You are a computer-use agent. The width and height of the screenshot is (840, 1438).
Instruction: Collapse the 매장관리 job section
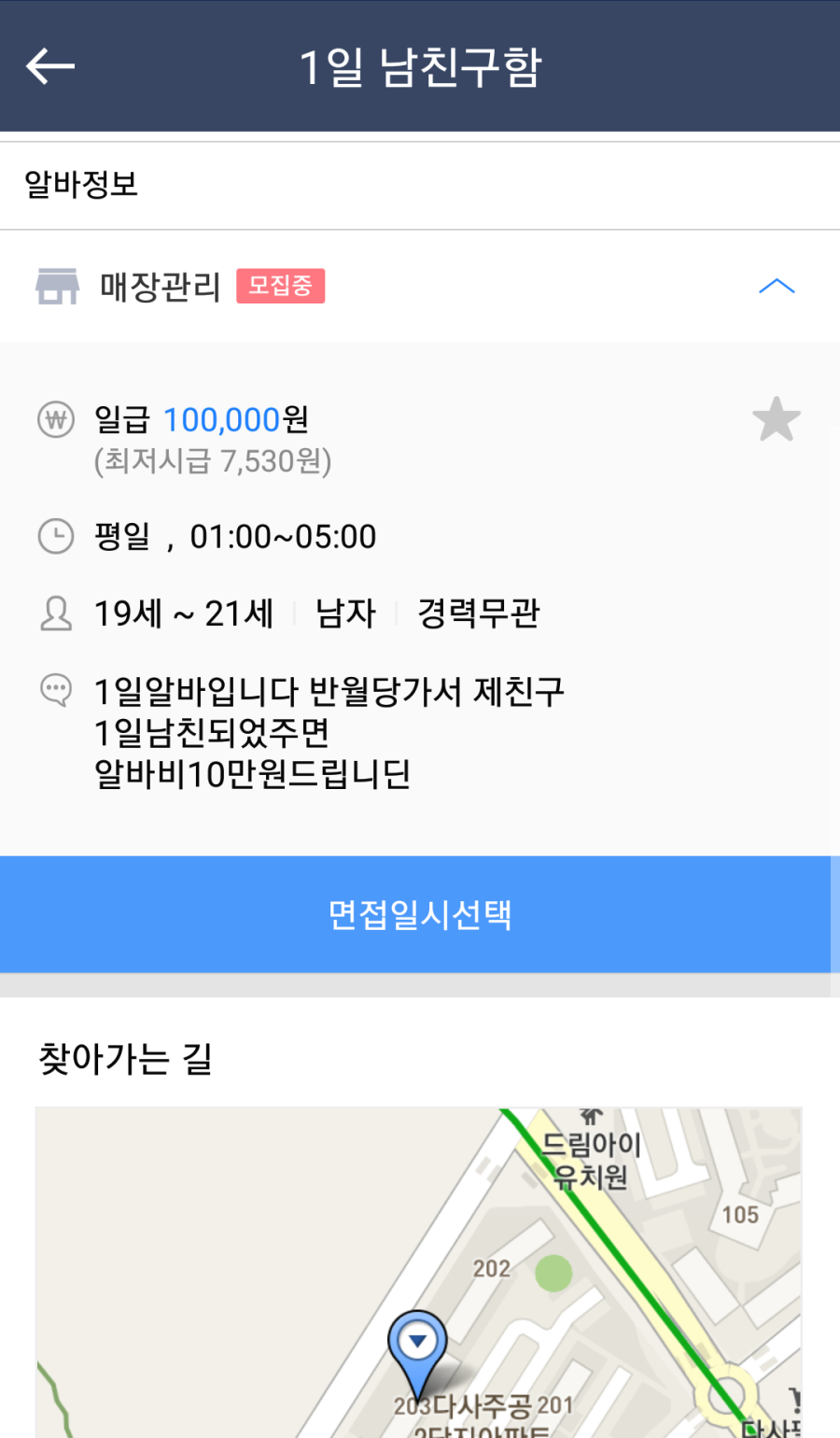(776, 286)
